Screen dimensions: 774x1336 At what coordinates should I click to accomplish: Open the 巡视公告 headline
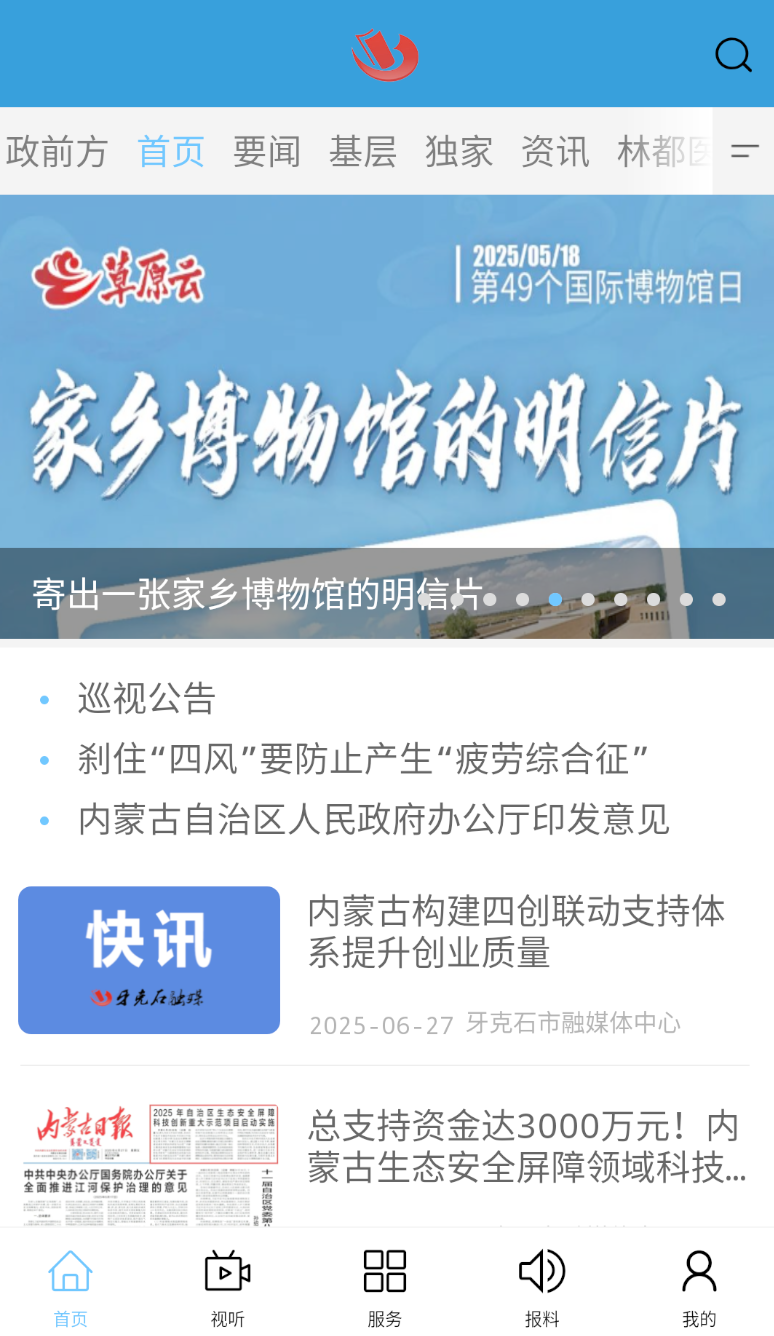pyautogui.click(x=147, y=699)
